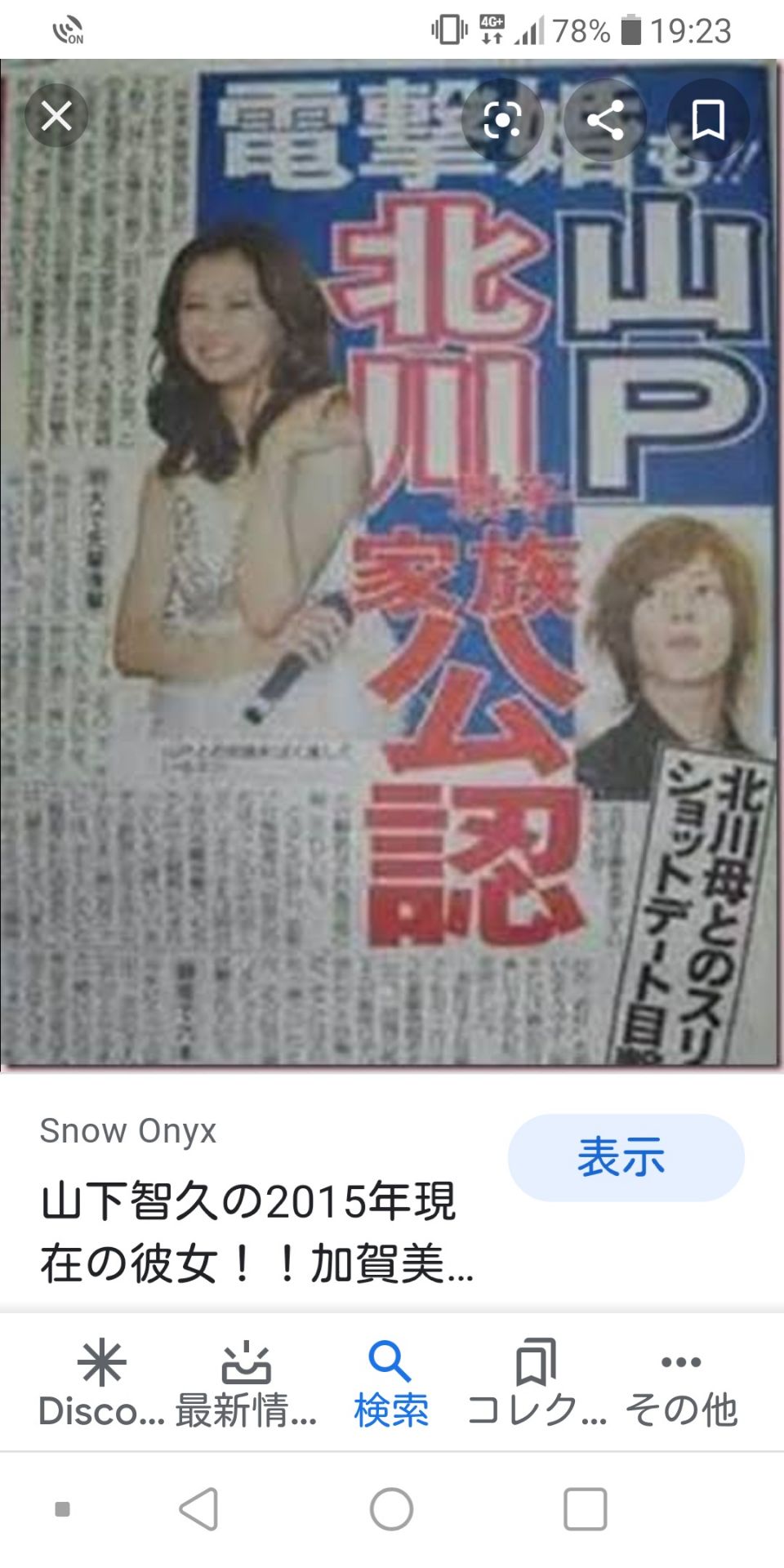
Task: Save the image with the bookmark icon
Action: [x=709, y=119]
